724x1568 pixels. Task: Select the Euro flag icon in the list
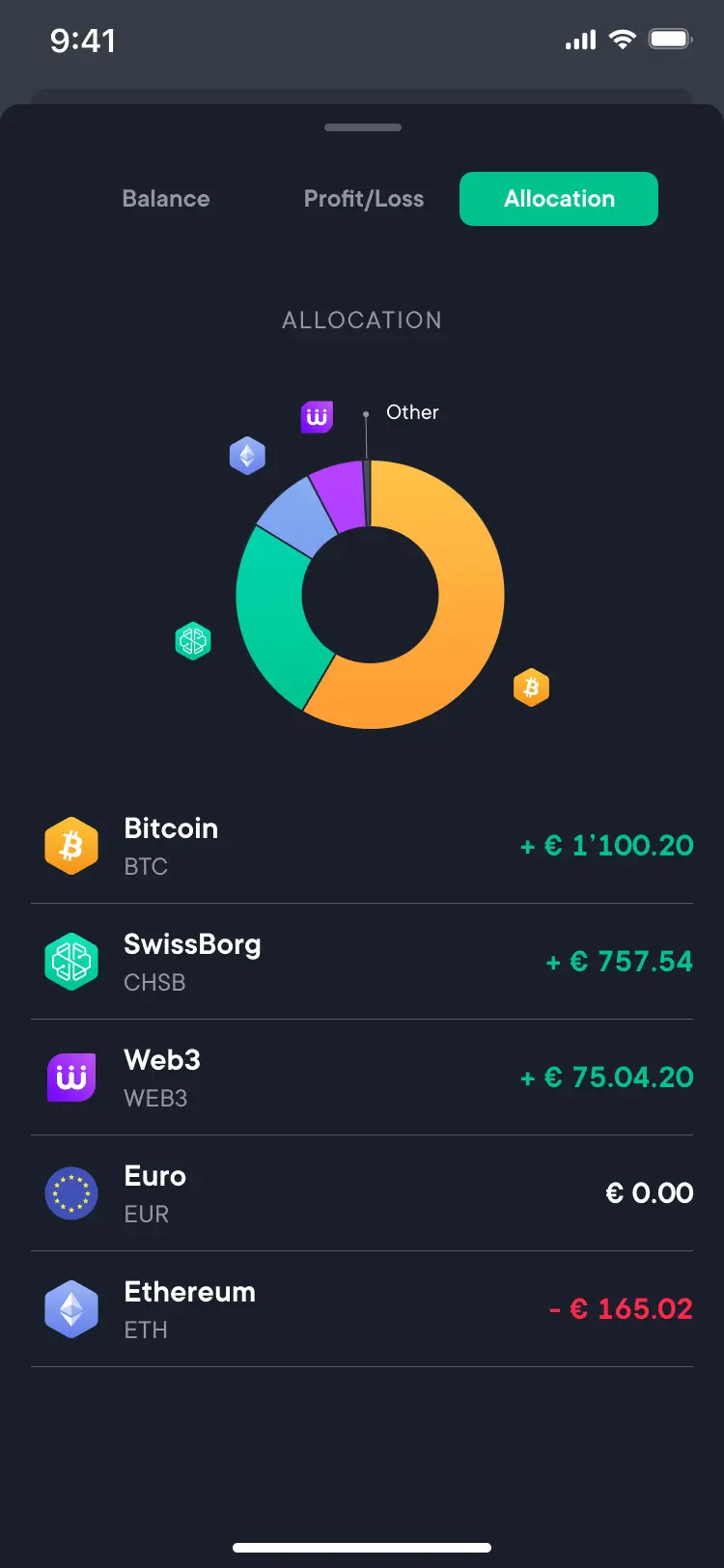(x=71, y=1193)
